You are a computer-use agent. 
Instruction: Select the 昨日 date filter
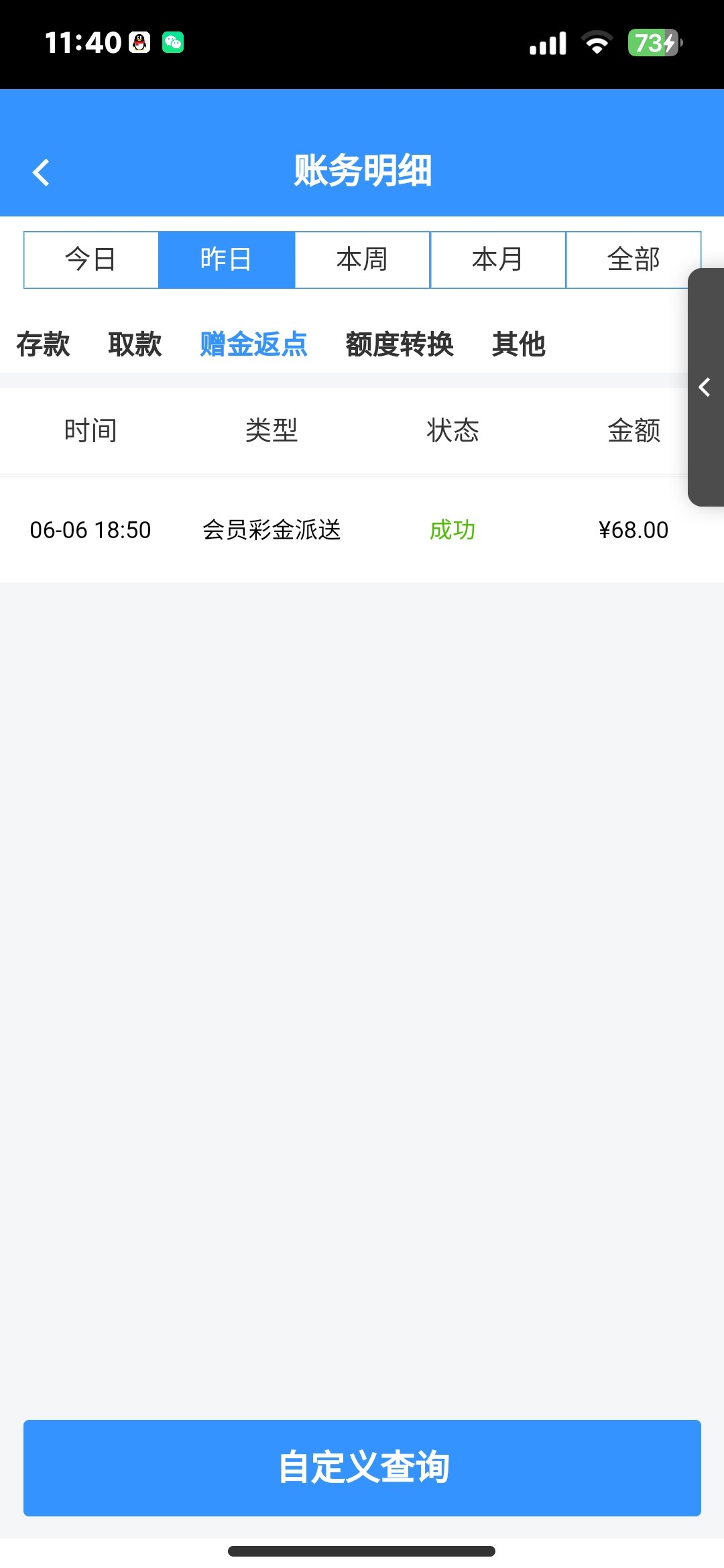tap(227, 260)
